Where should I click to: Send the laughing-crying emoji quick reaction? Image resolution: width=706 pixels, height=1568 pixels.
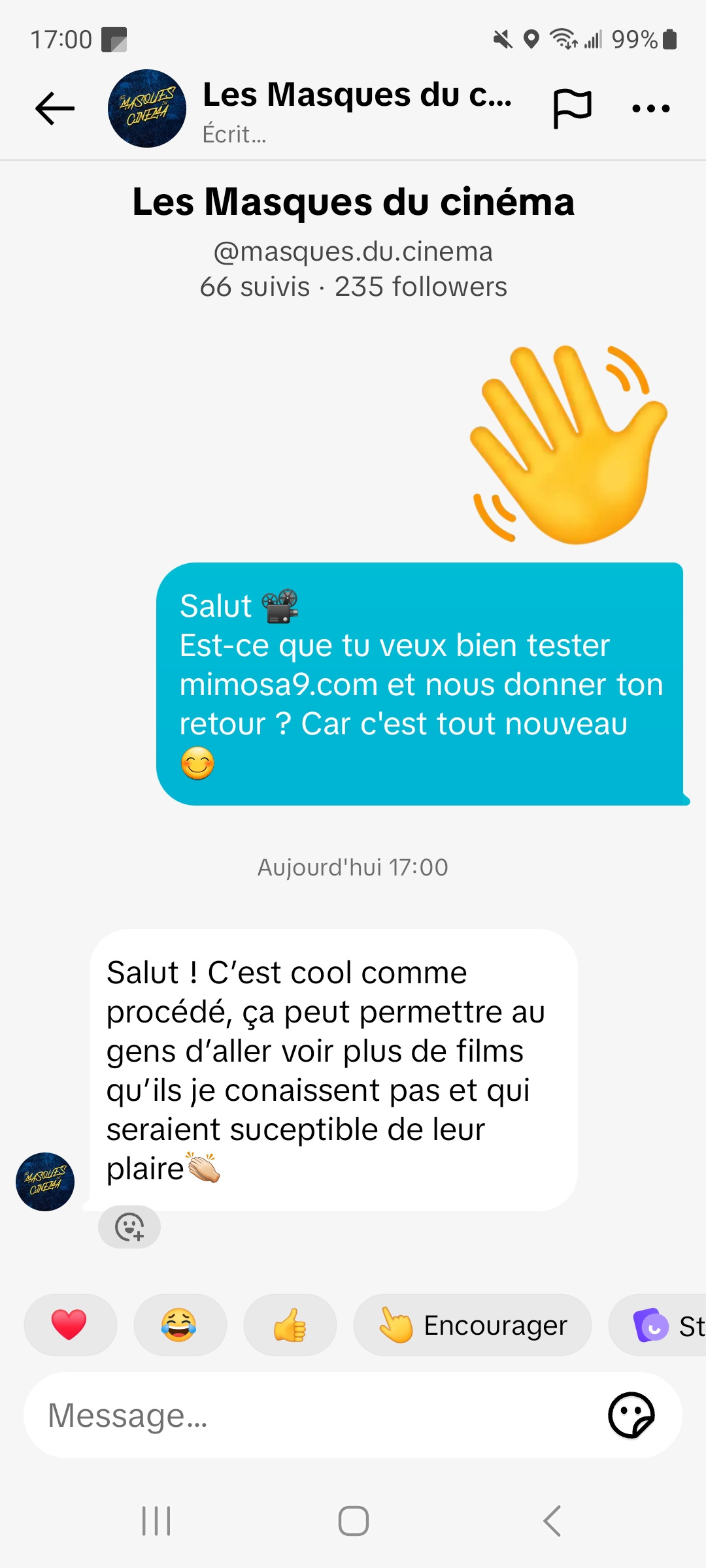178,1325
